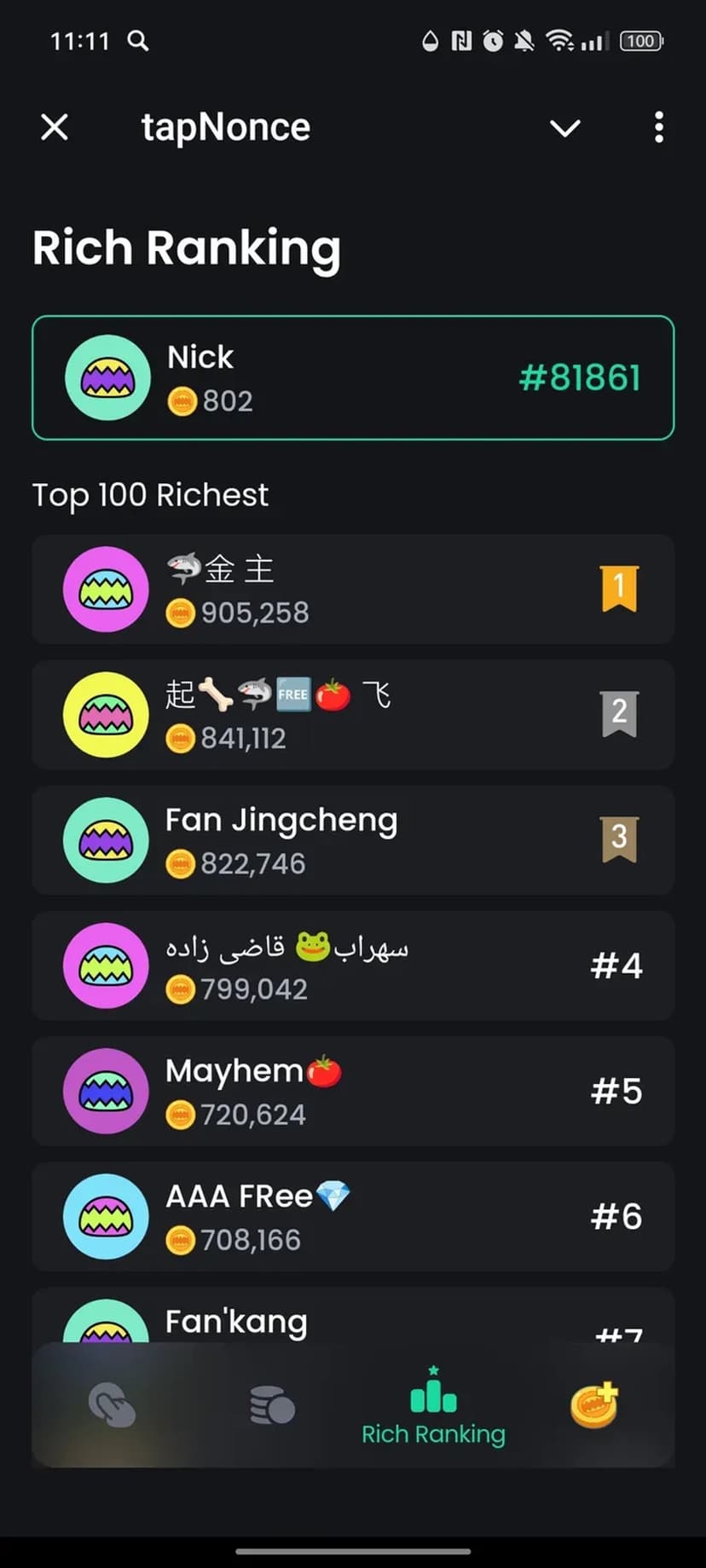Open Fan Jingcheng's ranking entry
Image resolution: width=706 pixels, height=1568 pixels.
tap(353, 840)
